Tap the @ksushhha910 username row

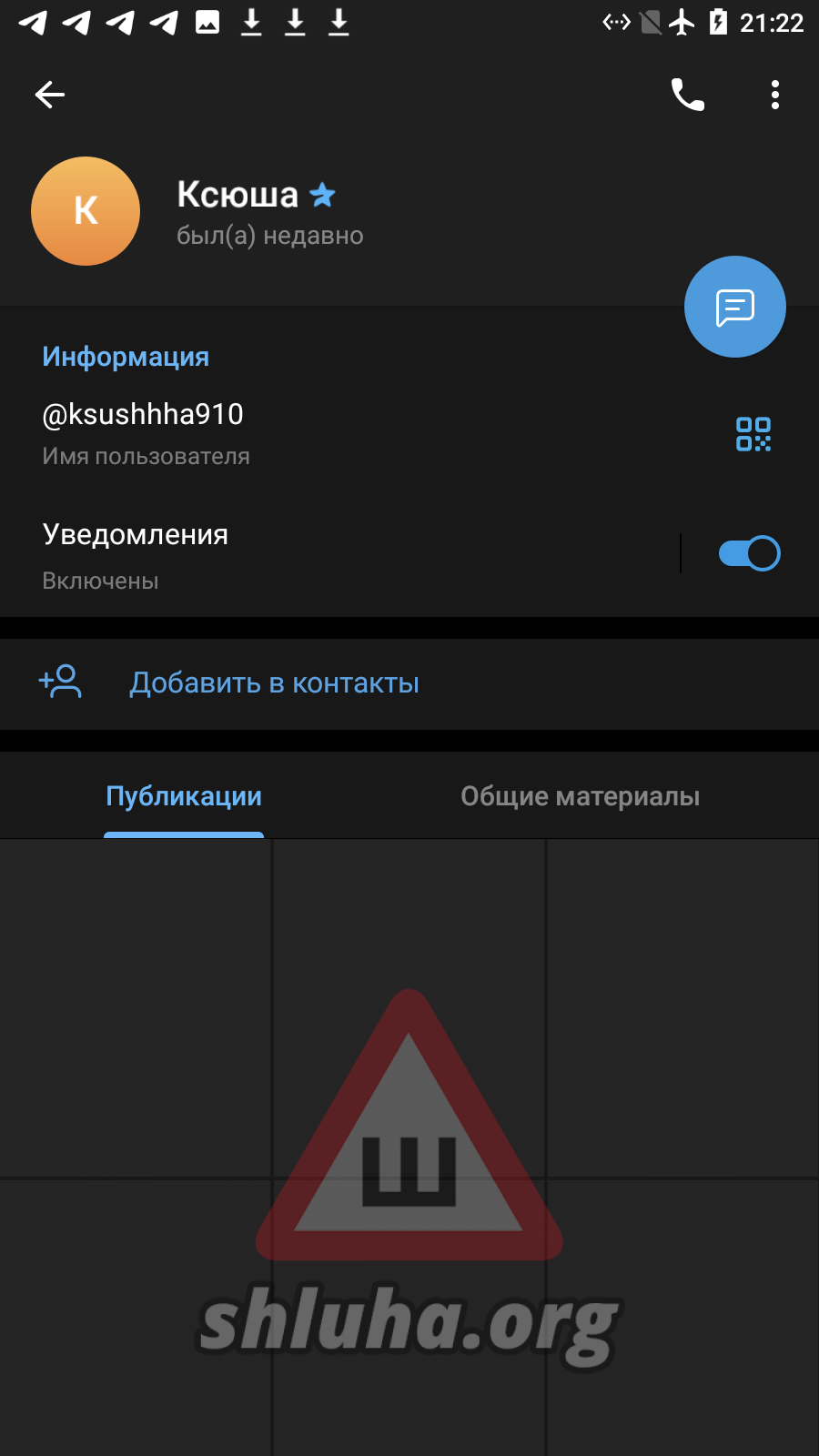pos(273,433)
